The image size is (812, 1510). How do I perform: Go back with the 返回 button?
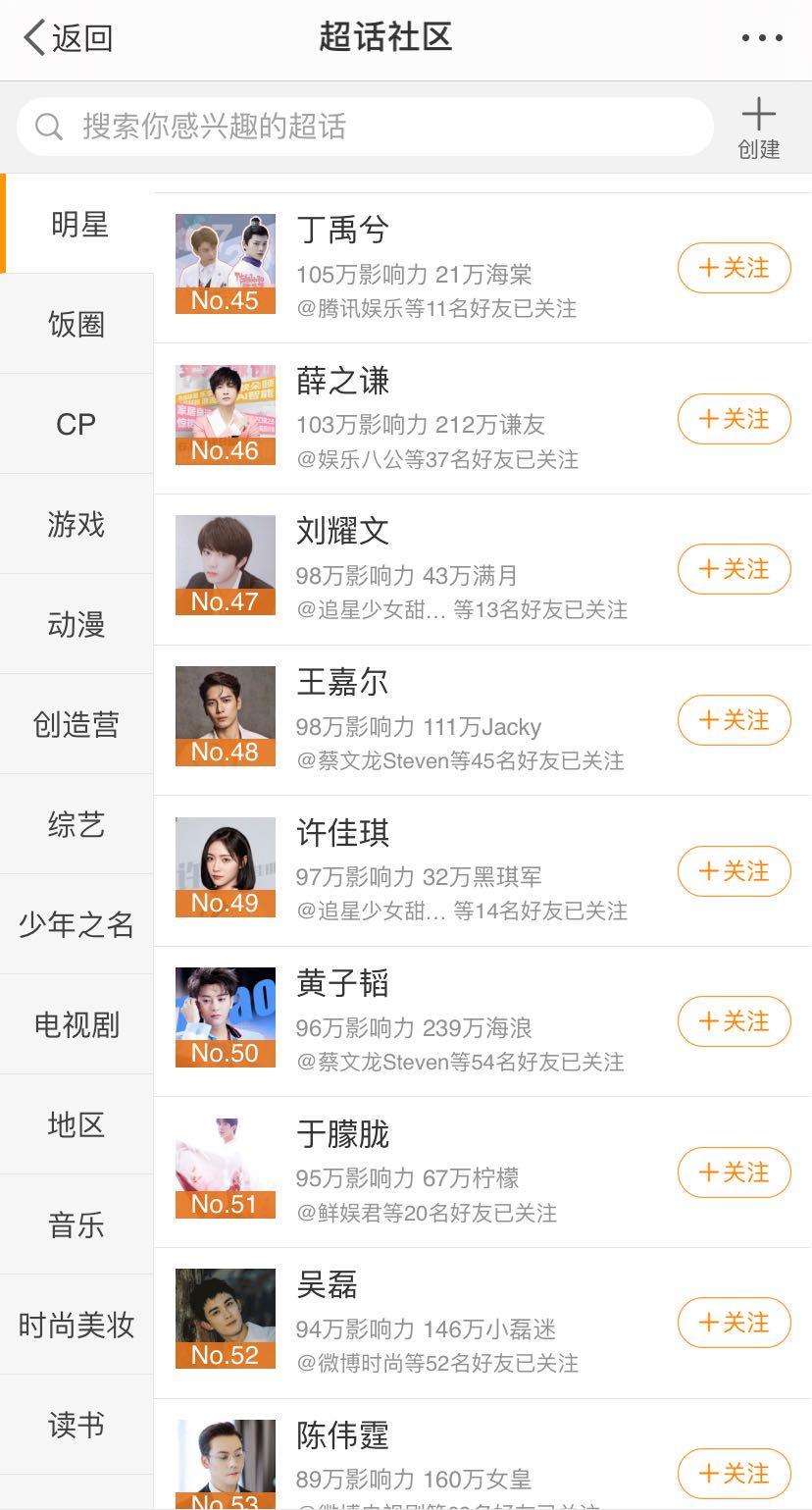pos(69,38)
